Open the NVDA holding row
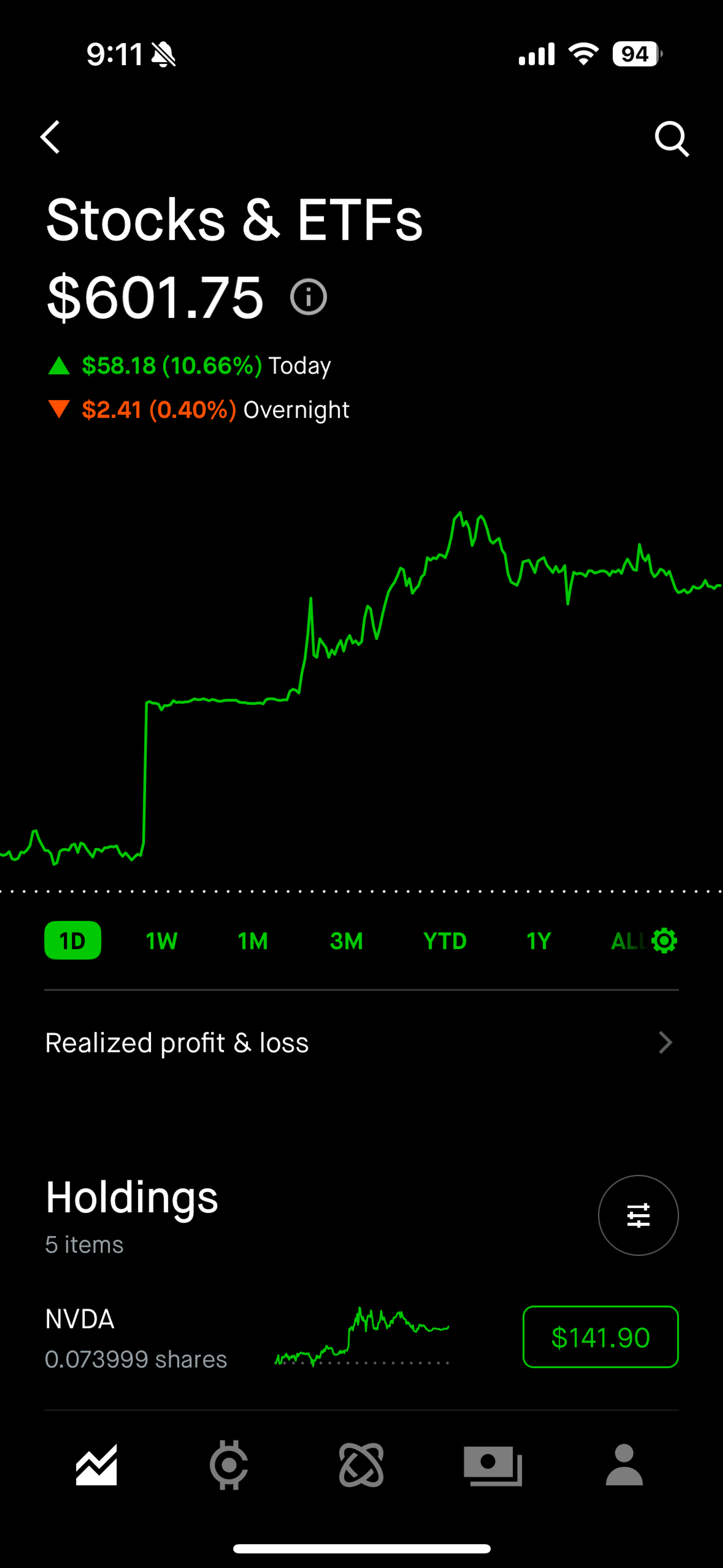This screenshot has width=723, height=1568. click(361, 1338)
